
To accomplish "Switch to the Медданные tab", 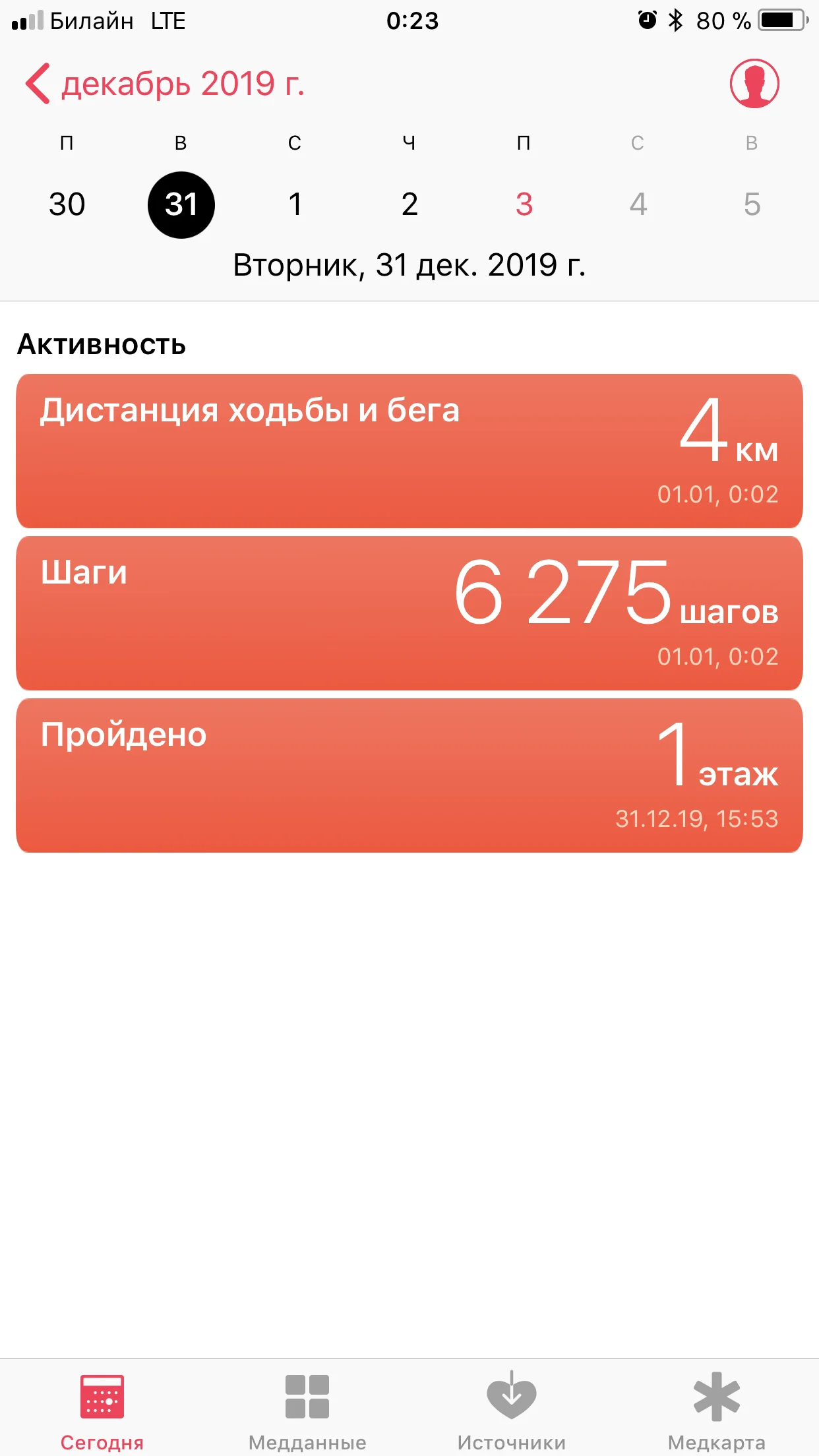I will [x=307, y=1409].
